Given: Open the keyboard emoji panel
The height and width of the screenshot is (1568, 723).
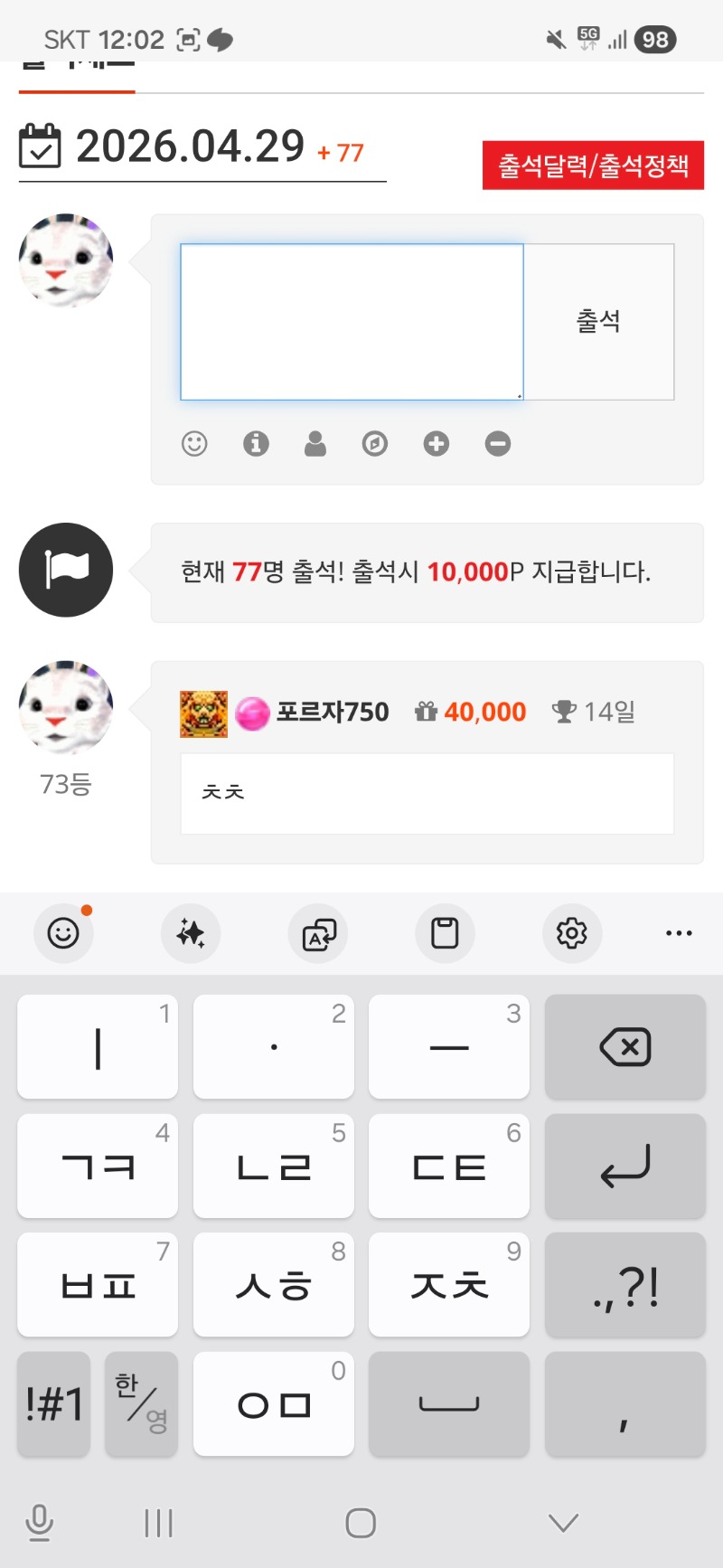Looking at the screenshot, I should (63, 933).
